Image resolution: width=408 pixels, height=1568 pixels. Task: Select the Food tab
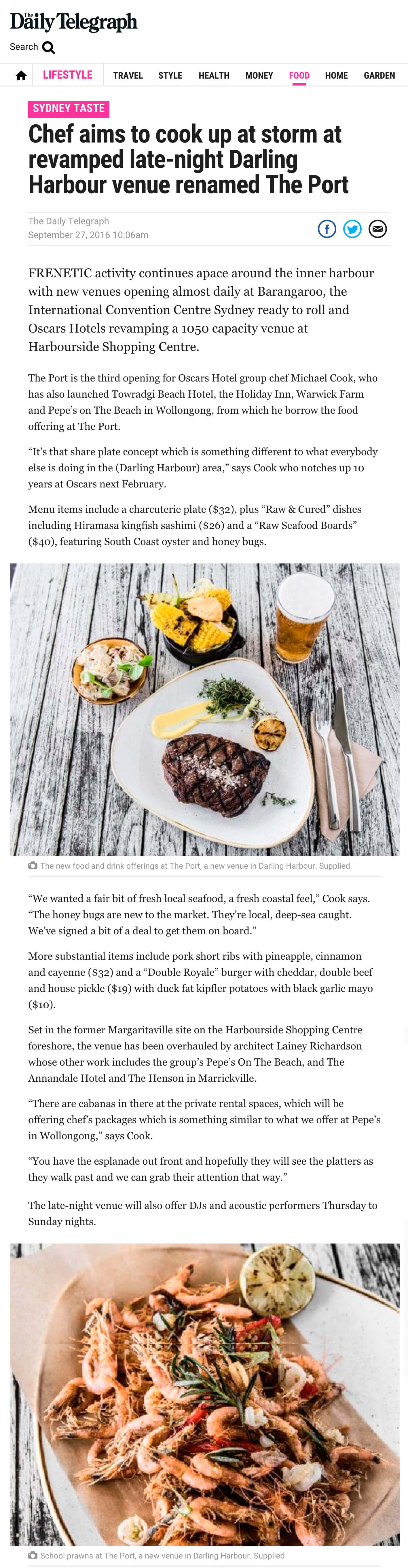299,75
